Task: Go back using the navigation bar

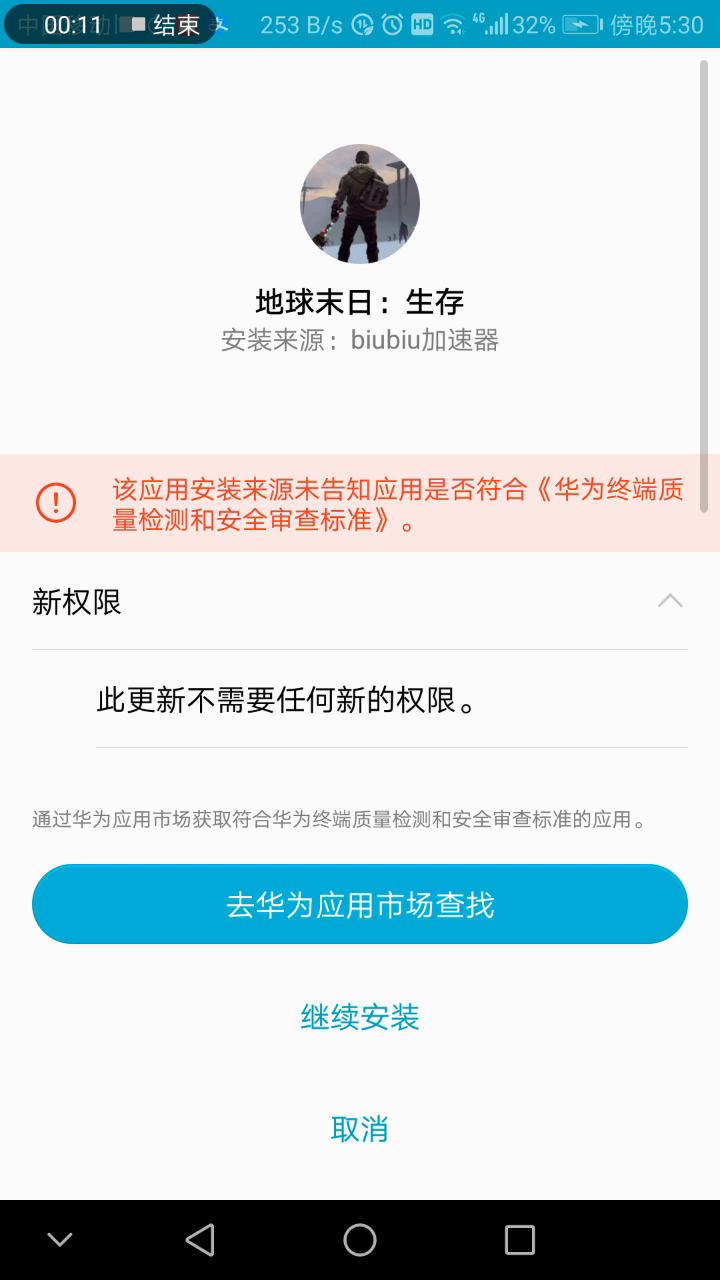Action: [x=200, y=1240]
